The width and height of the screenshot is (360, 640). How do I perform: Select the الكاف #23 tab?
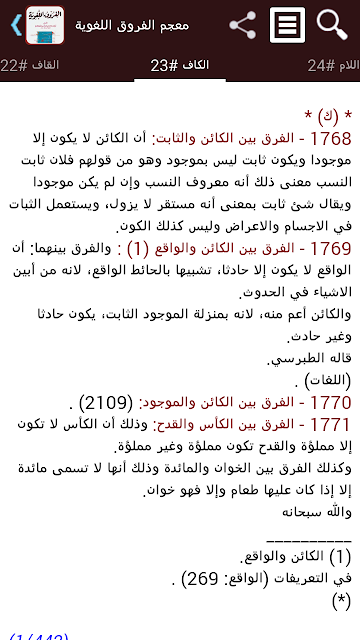(x=180, y=65)
